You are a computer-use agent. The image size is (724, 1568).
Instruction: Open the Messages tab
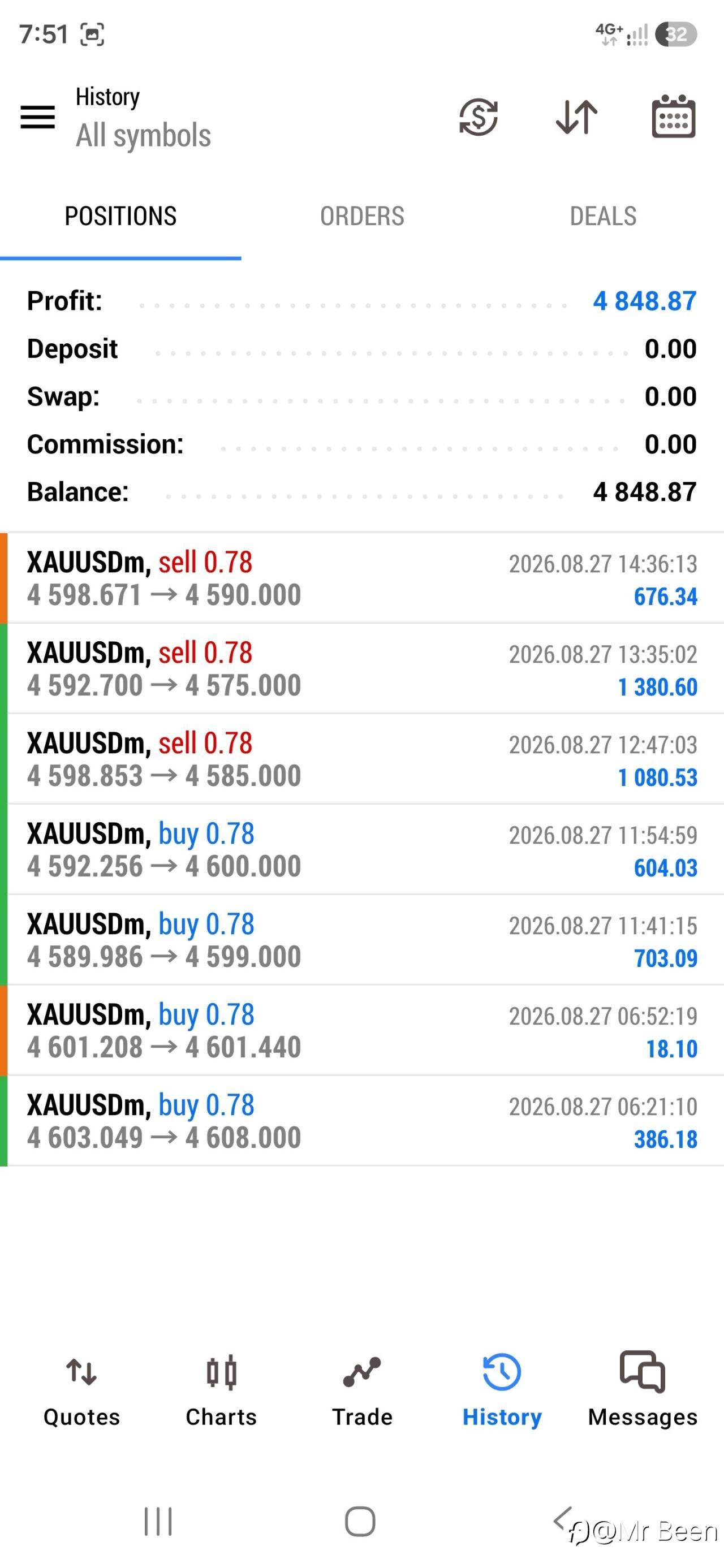click(643, 1392)
